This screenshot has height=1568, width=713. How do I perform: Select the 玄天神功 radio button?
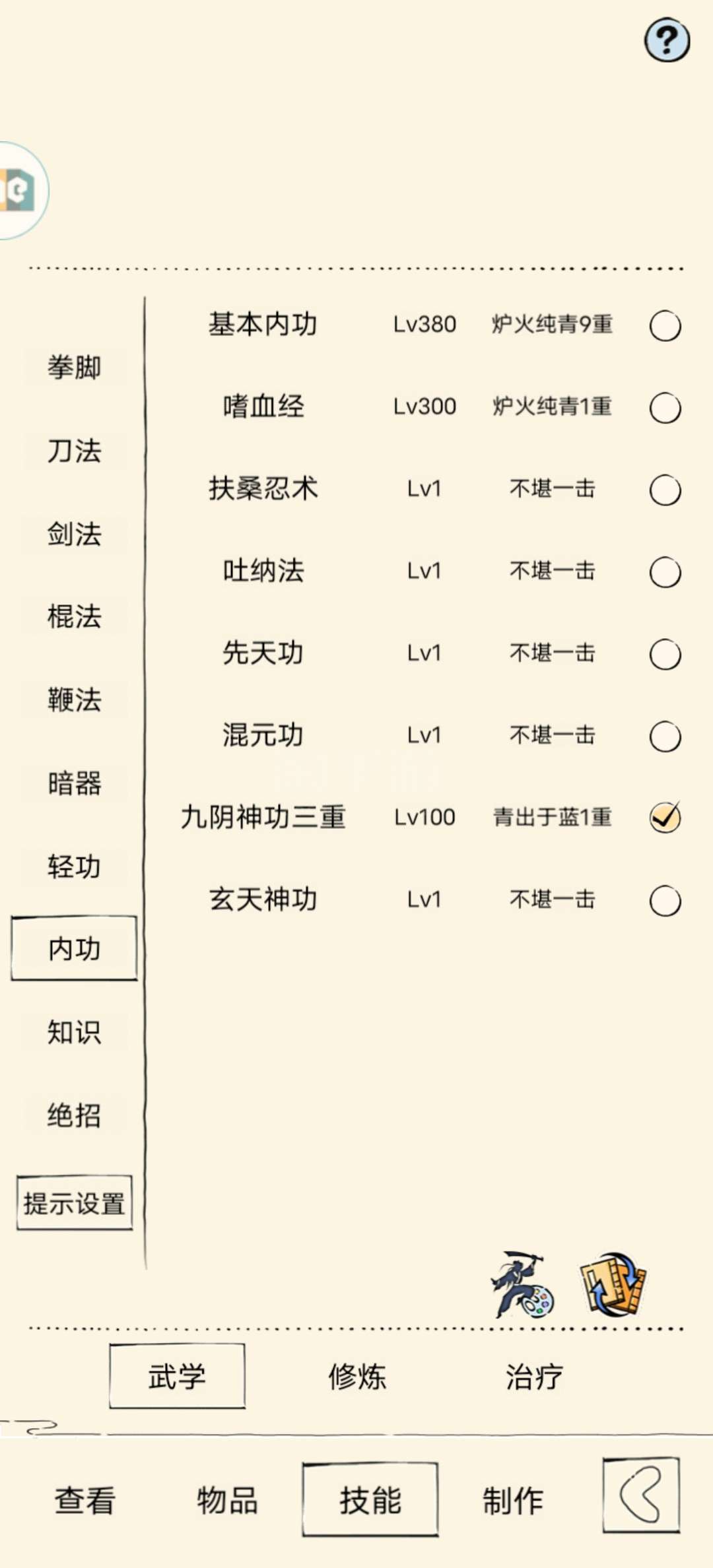[665, 901]
